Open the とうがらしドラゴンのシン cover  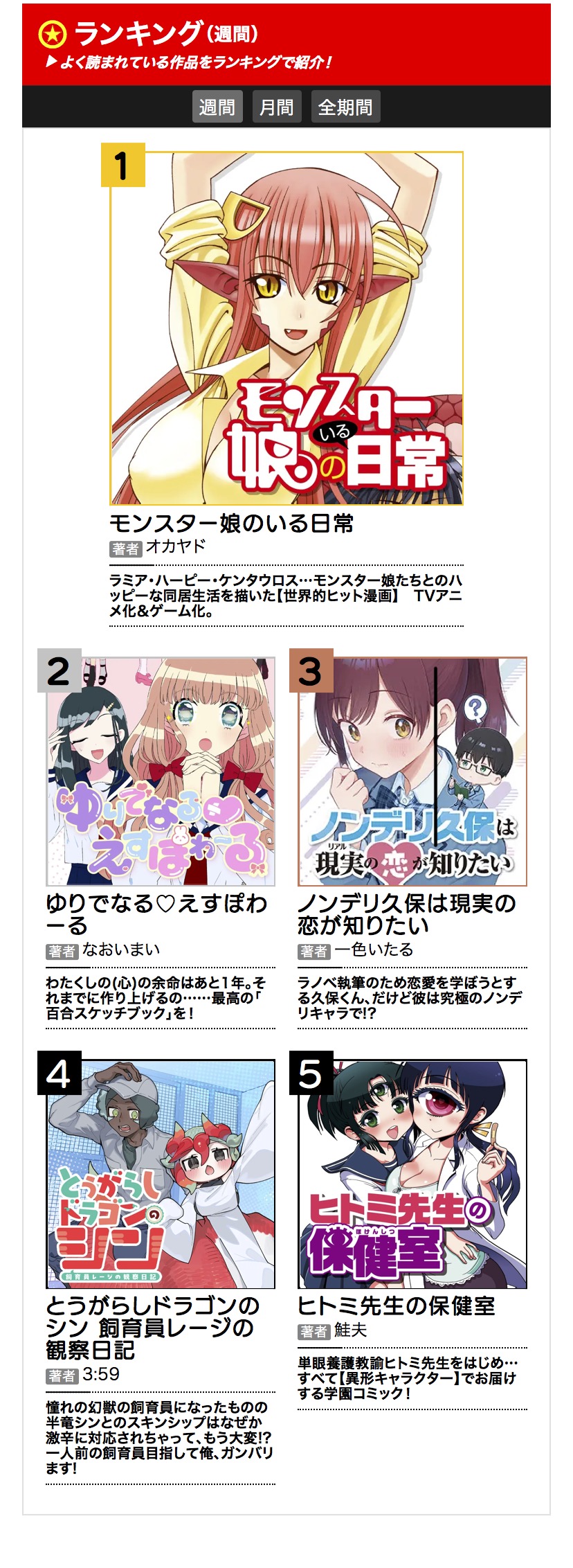coord(161,1174)
